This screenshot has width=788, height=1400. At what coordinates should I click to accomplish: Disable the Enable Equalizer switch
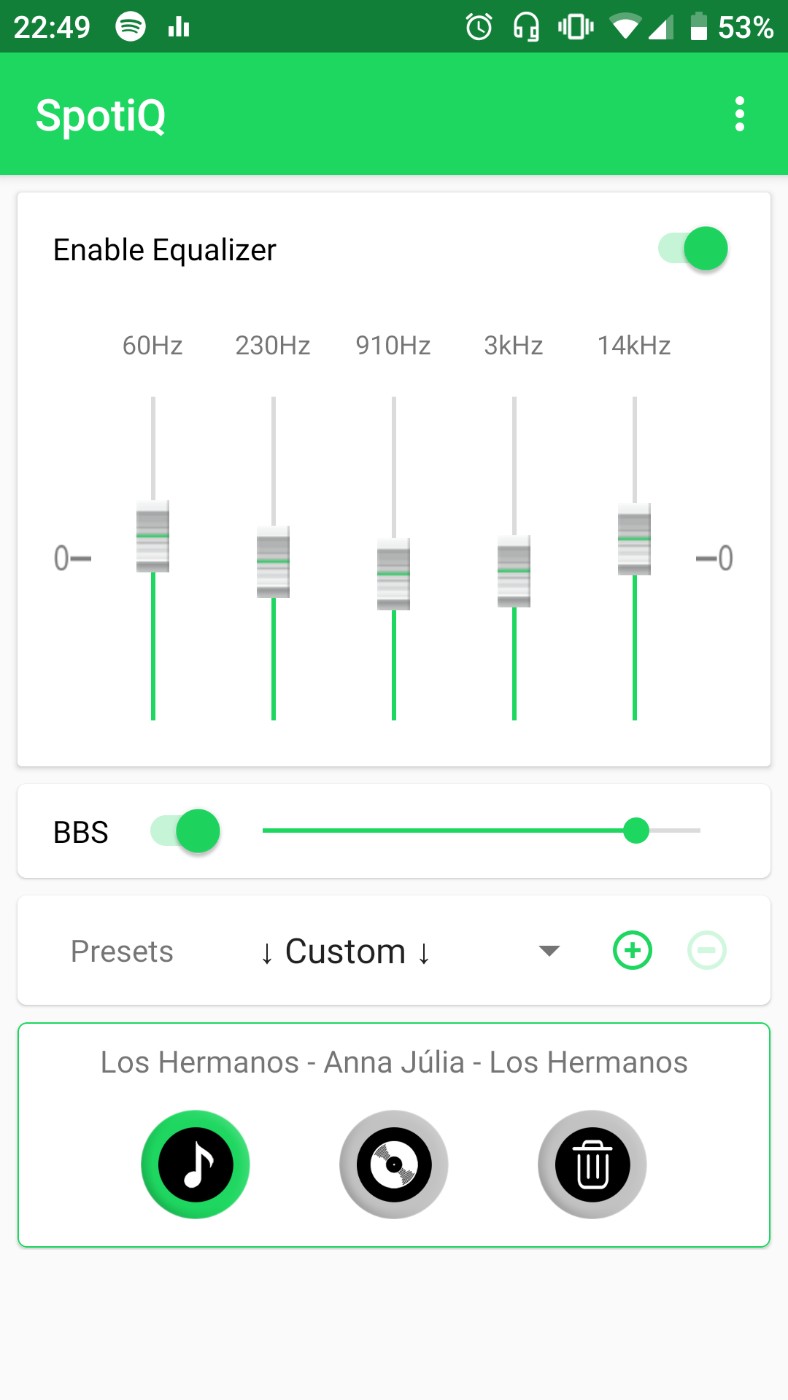coord(692,249)
